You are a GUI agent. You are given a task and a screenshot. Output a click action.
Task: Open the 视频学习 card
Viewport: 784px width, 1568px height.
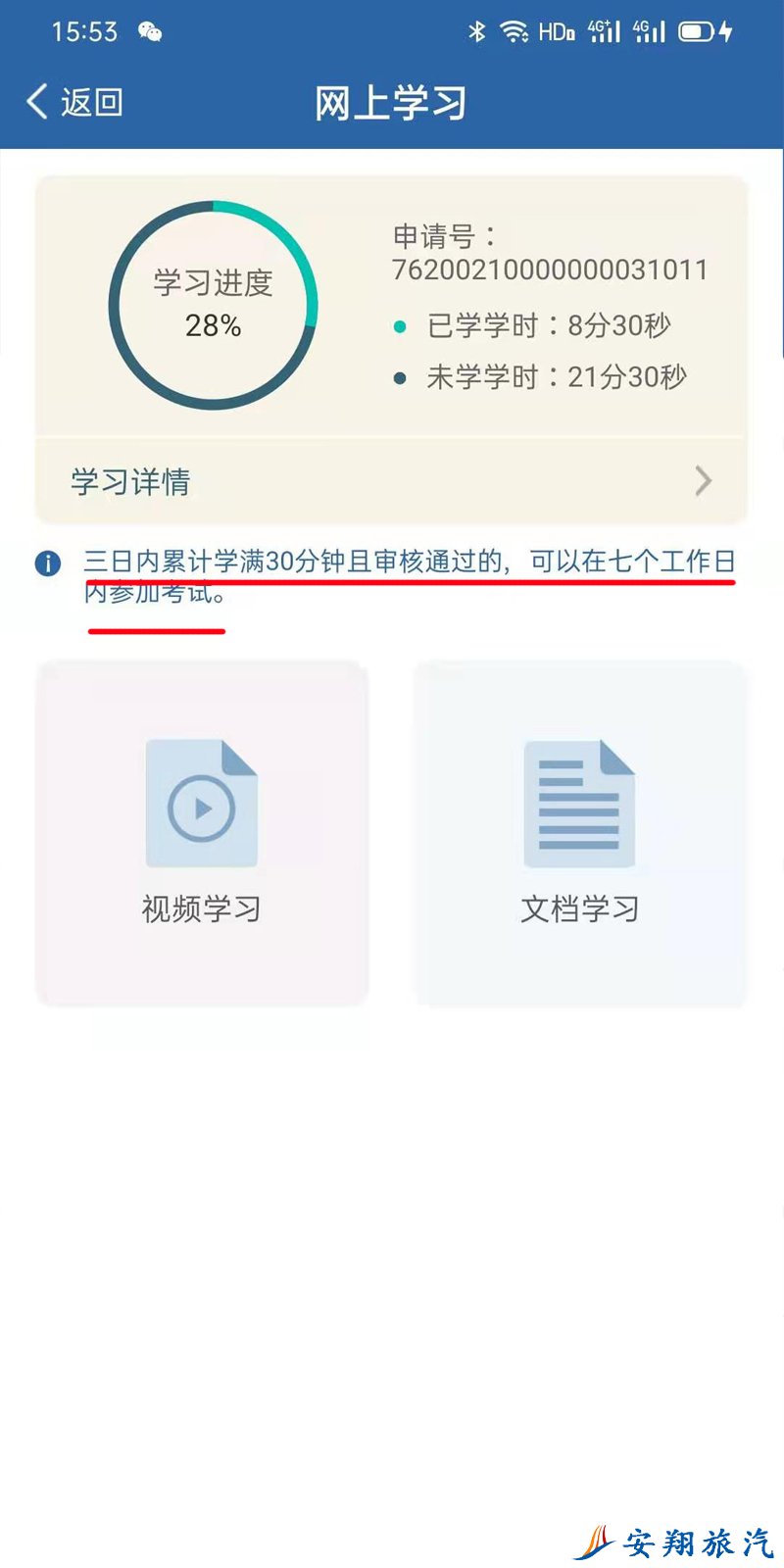coord(202,833)
